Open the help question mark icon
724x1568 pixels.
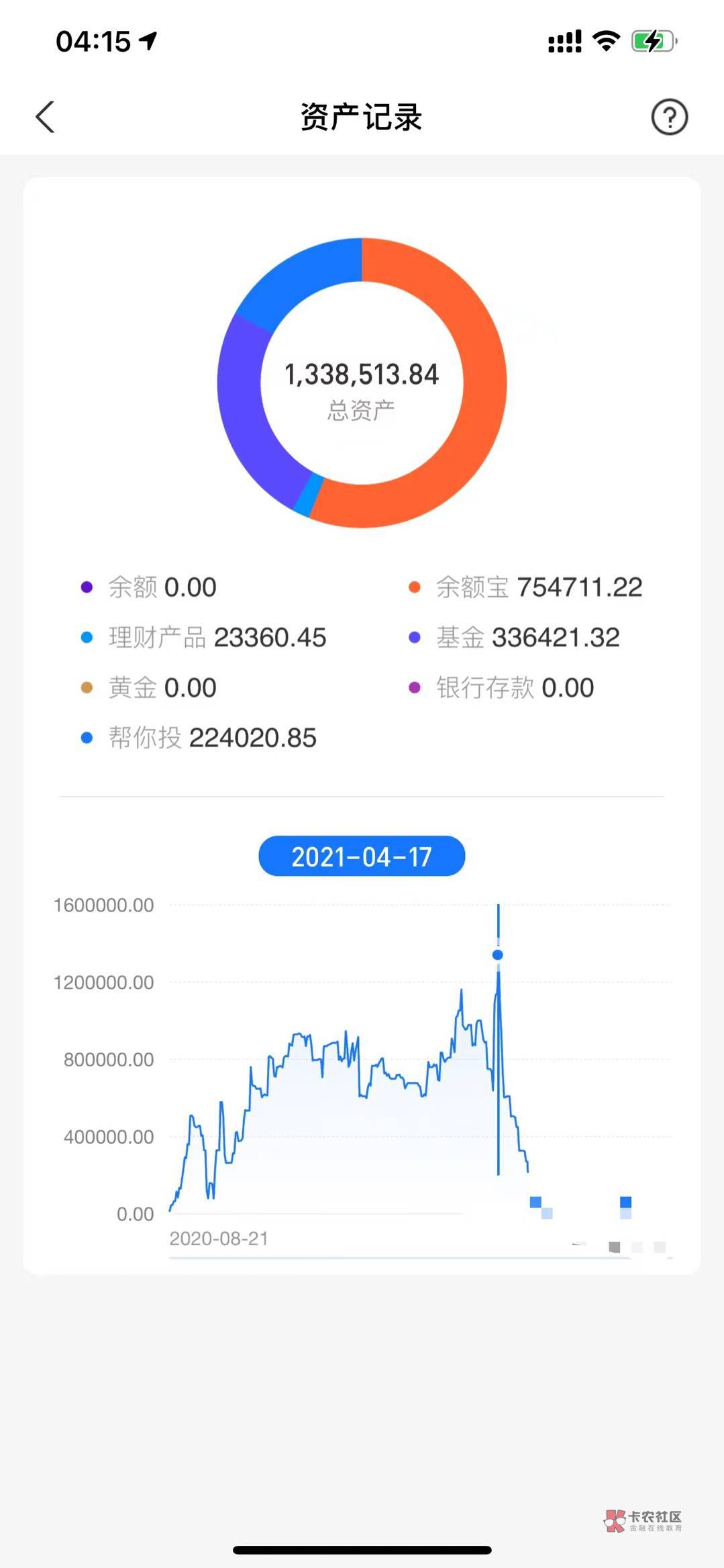tap(669, 117)
